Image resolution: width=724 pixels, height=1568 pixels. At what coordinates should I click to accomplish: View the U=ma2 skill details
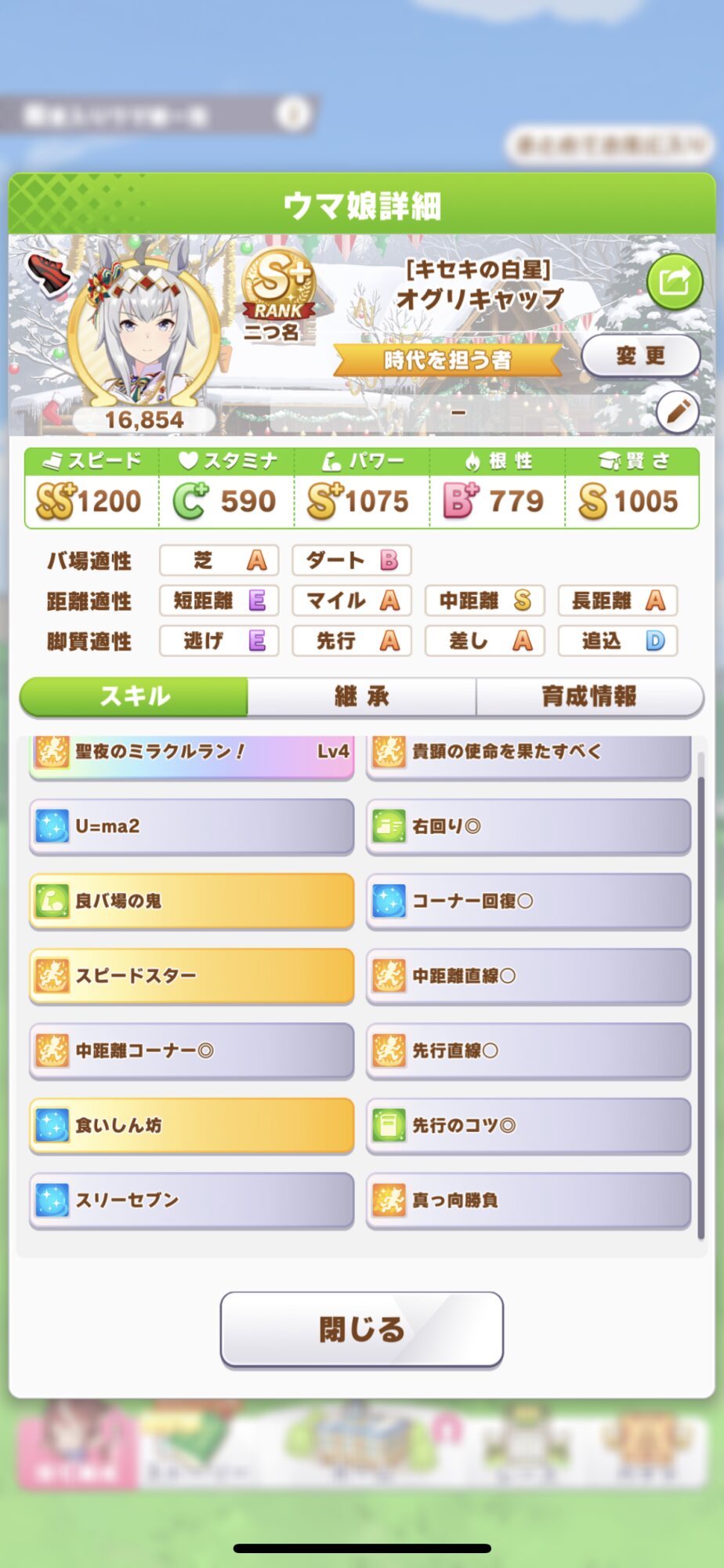pos(191,826)
